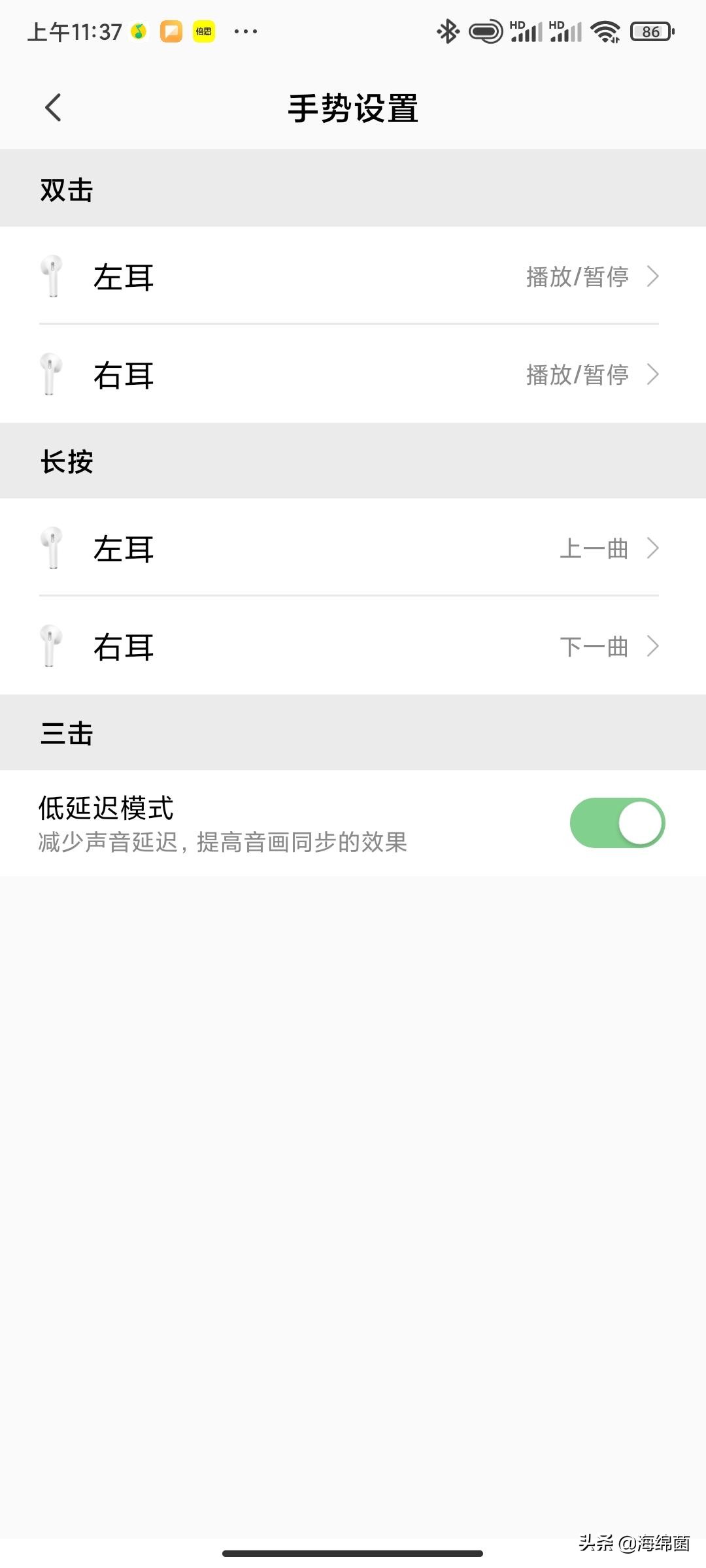The height and width of the screenshot is (1568, 706).
Task: Click the left earbud icon under 长按
Action: click(x=51, y=549)
